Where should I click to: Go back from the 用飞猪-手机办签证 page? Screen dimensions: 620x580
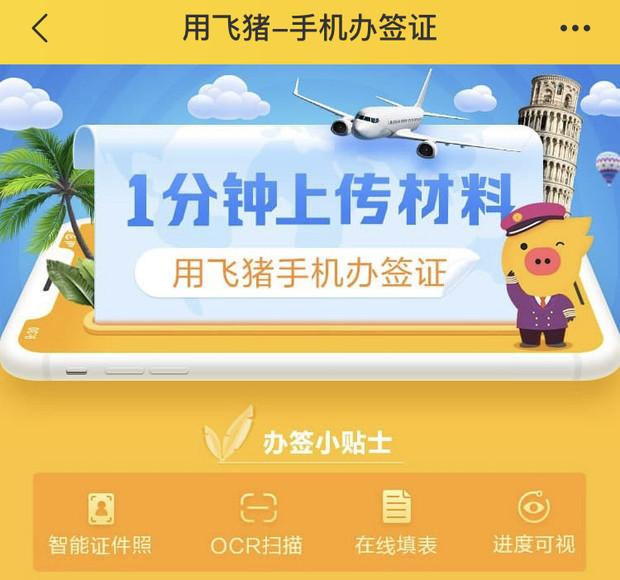point(39,28)
